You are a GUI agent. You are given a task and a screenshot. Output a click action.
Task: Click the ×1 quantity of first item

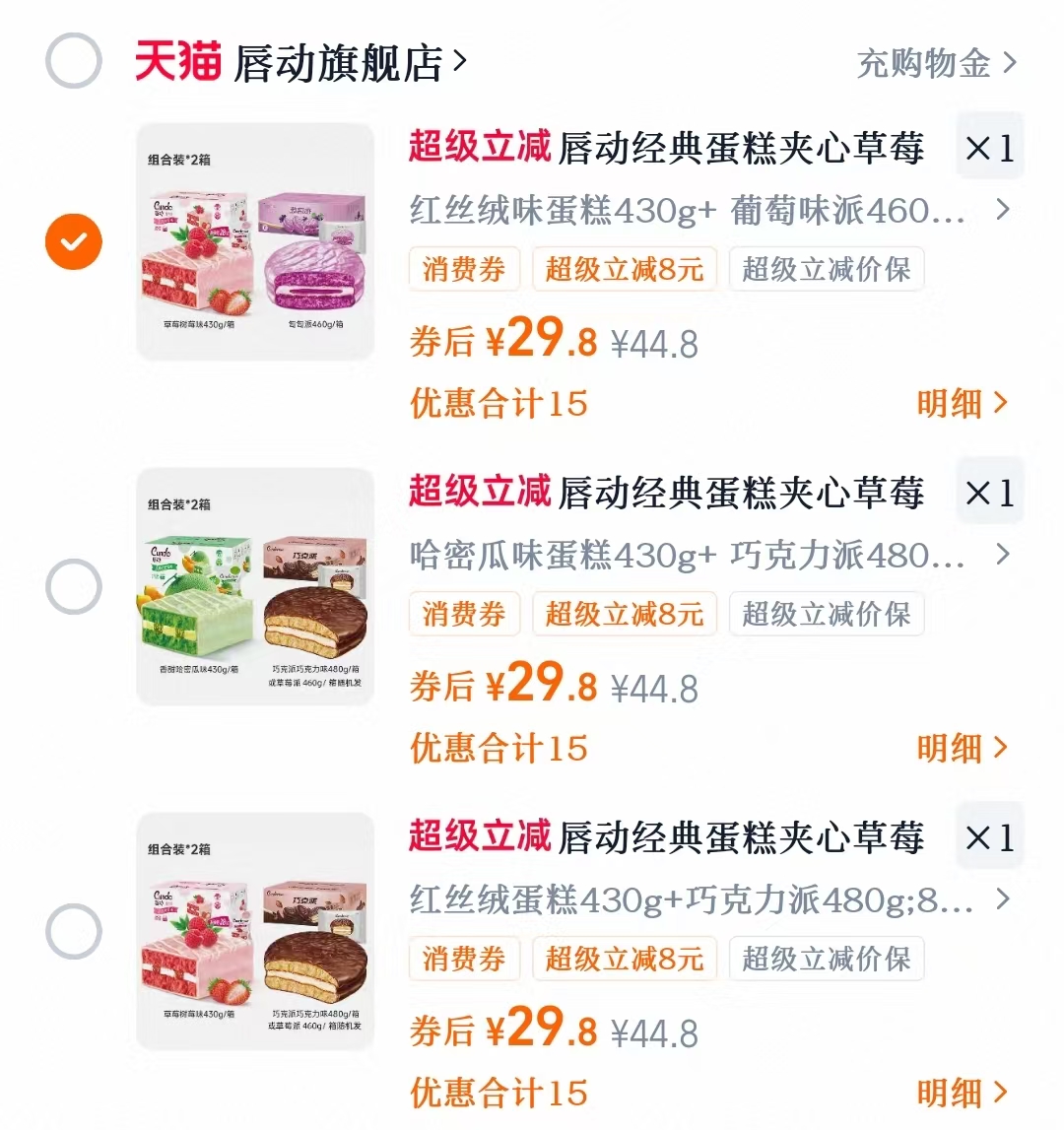(989, 146)
